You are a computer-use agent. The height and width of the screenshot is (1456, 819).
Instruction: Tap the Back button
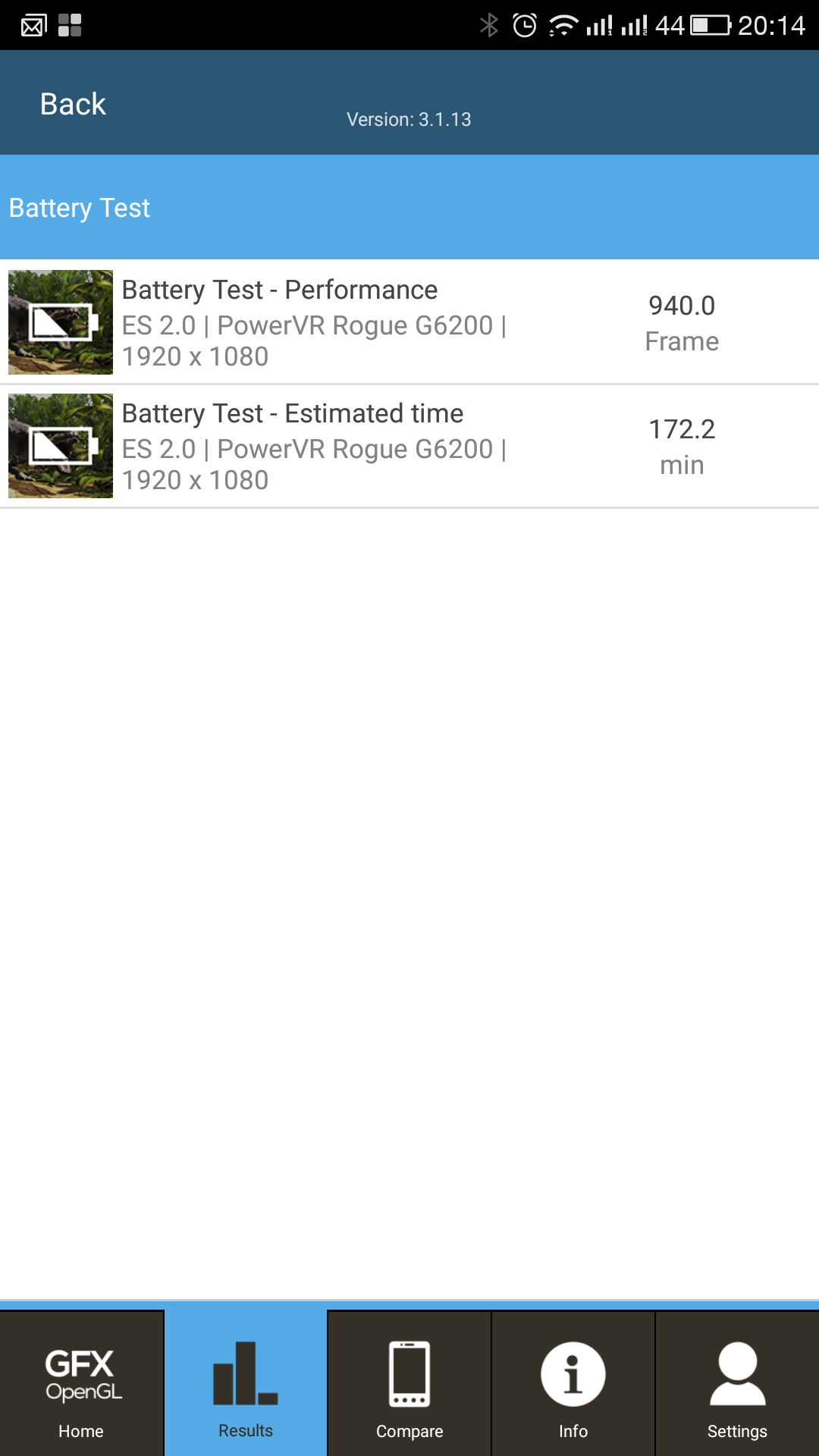[73, 104]
